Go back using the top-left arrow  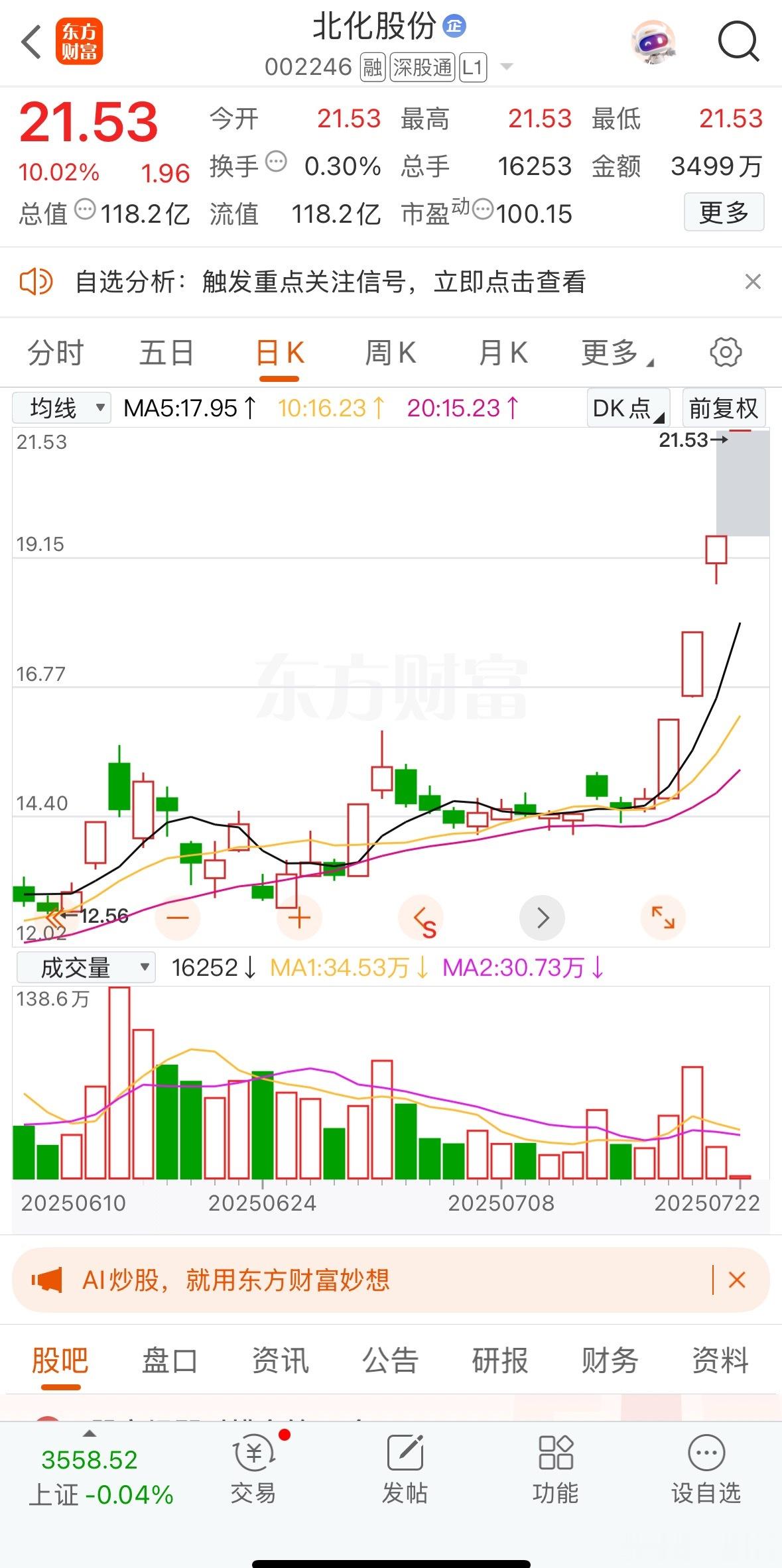pos(31,42)
